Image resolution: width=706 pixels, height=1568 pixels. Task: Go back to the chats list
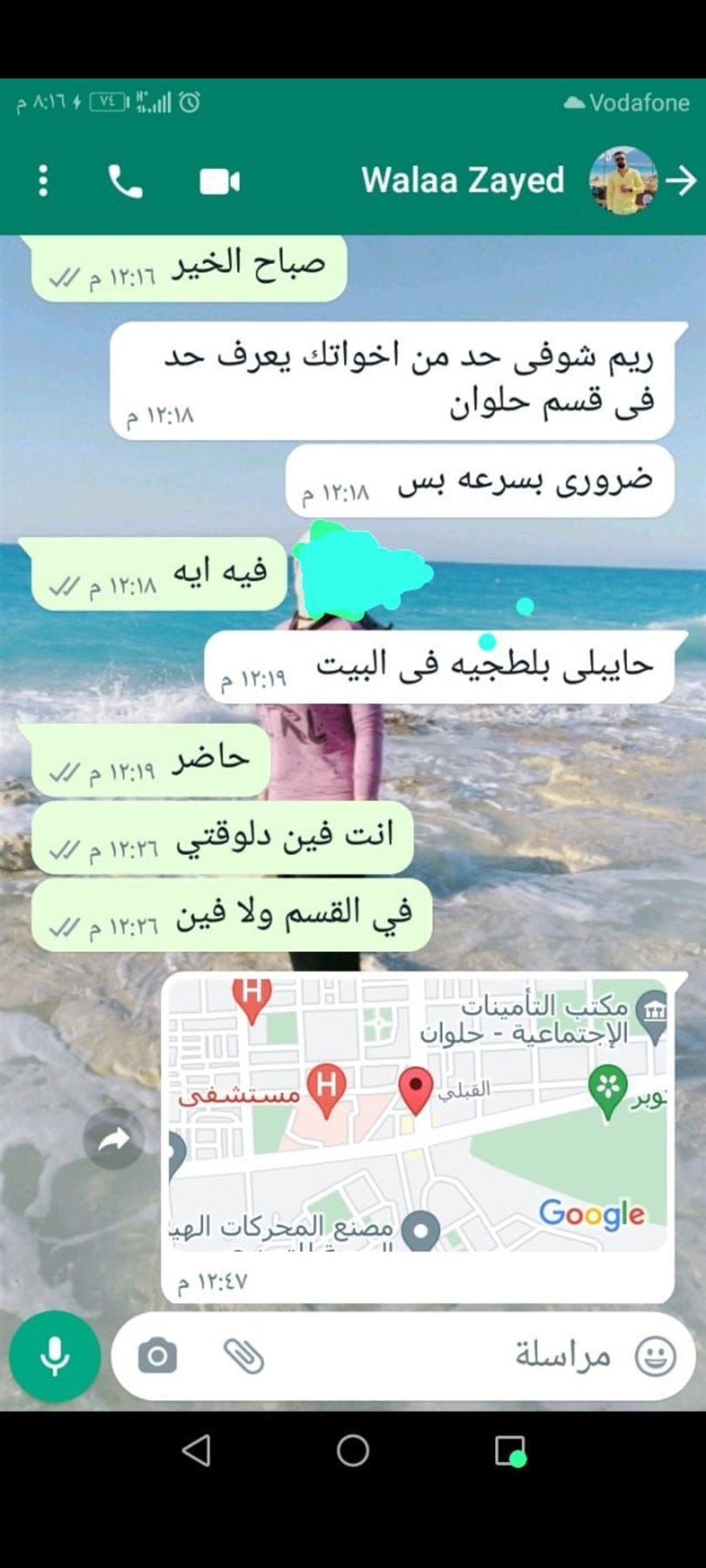pos(682,180)
